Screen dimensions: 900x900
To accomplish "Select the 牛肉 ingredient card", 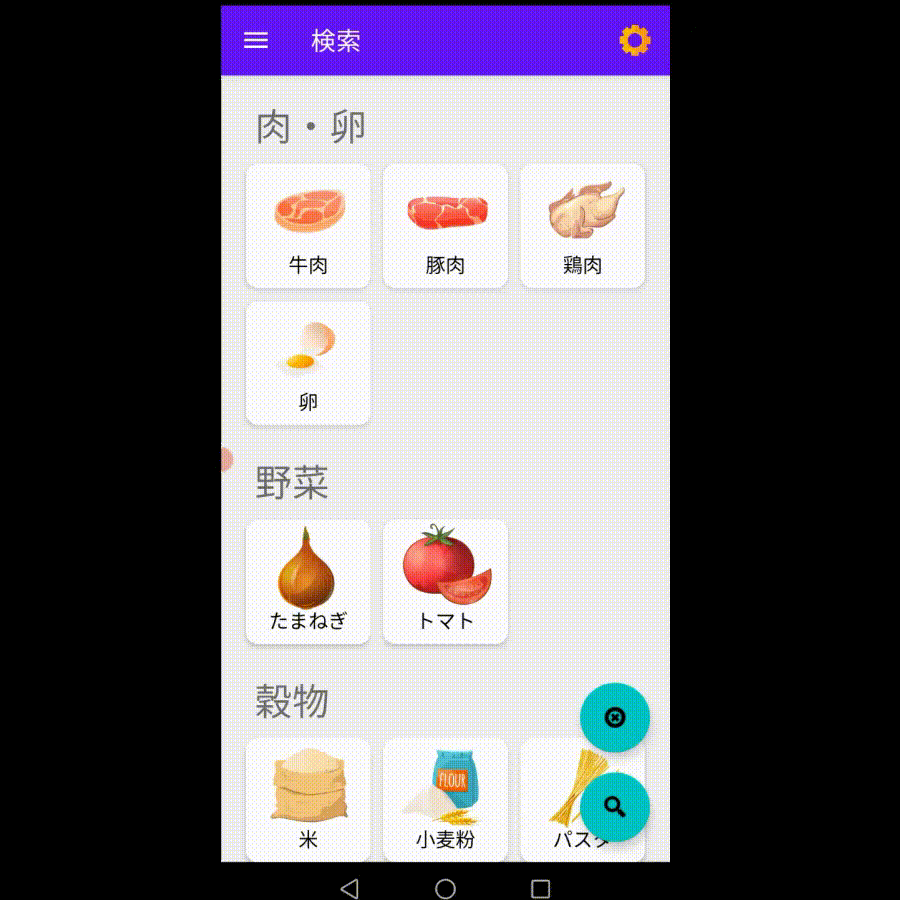I will [308, 226].
